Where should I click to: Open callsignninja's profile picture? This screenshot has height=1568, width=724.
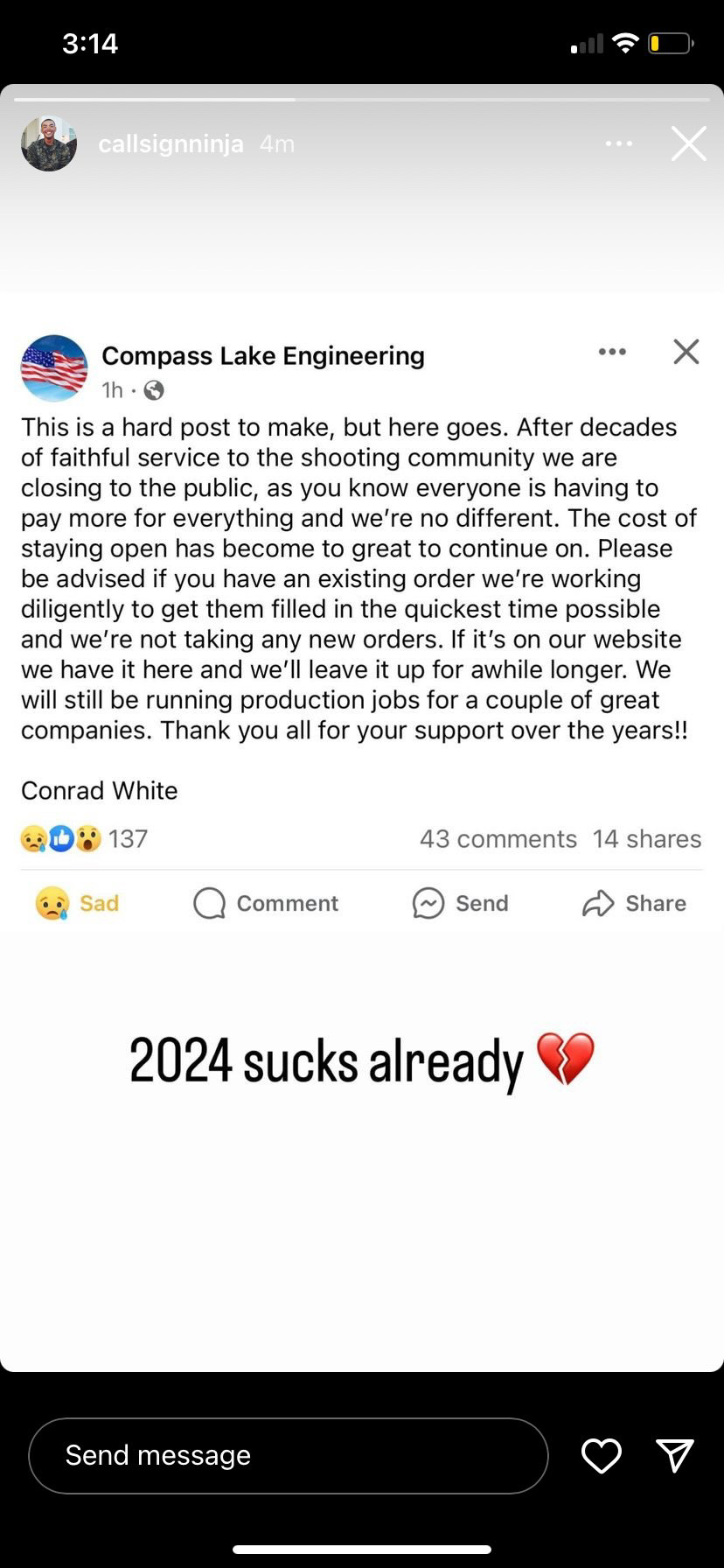pos(49,143)
